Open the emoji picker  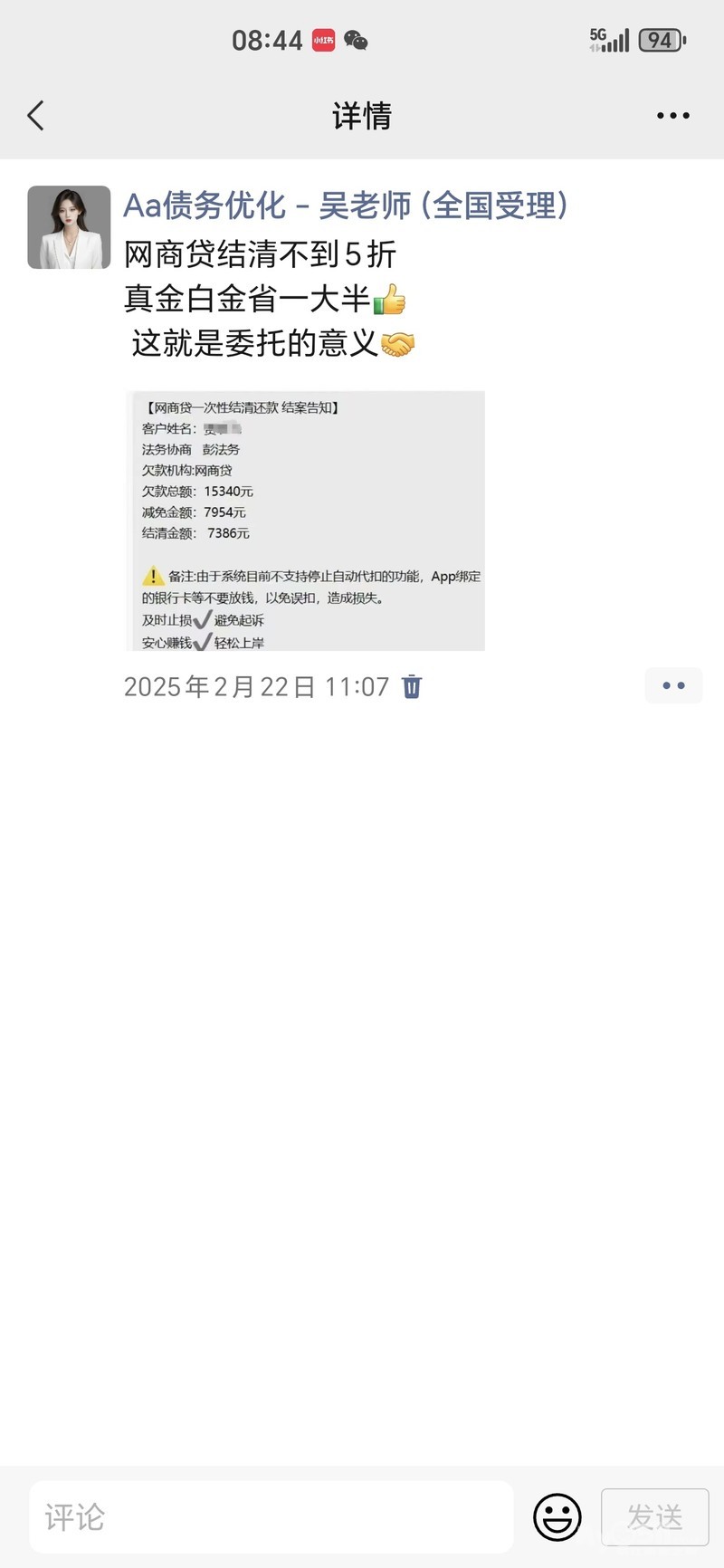tap(557, 1517)
